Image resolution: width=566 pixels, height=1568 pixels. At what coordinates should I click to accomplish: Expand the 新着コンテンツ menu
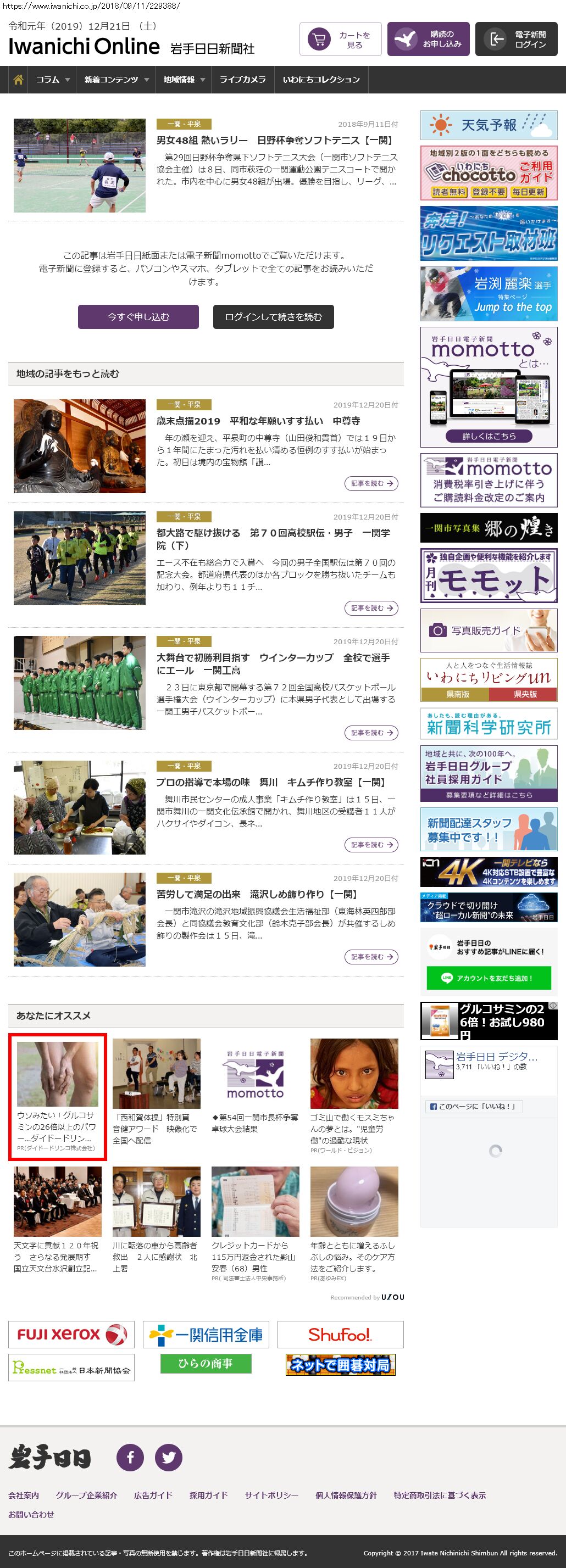tap(116, 80)
